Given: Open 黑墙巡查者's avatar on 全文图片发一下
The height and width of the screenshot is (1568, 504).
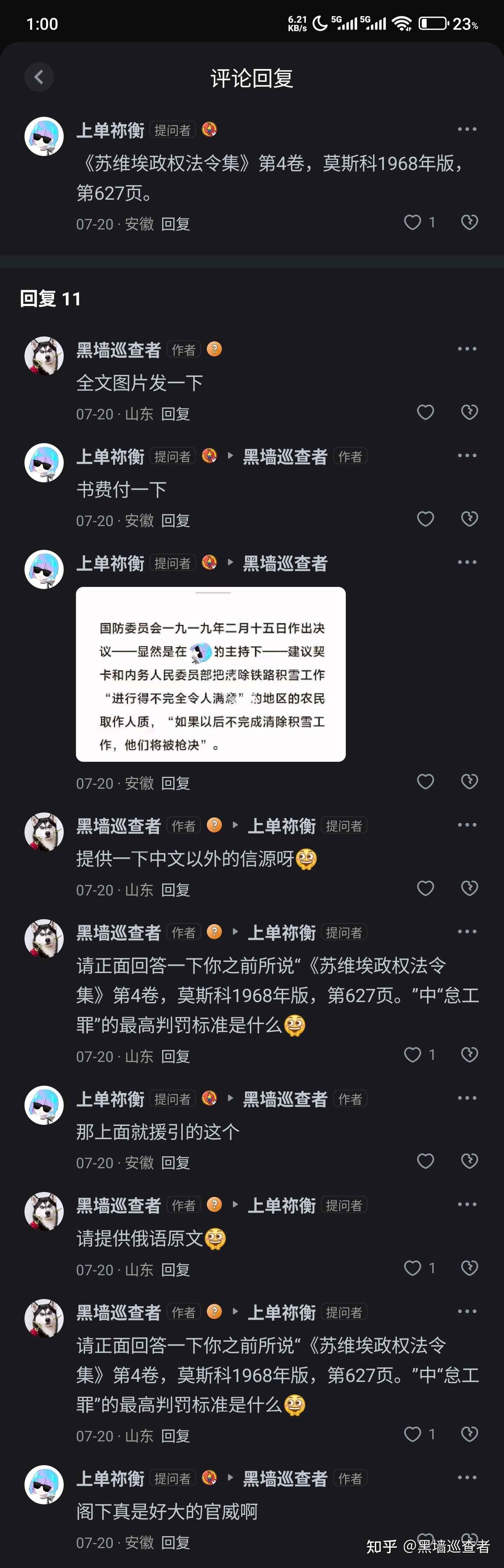Looking at the screenshot, I should (x=44, y=356).
